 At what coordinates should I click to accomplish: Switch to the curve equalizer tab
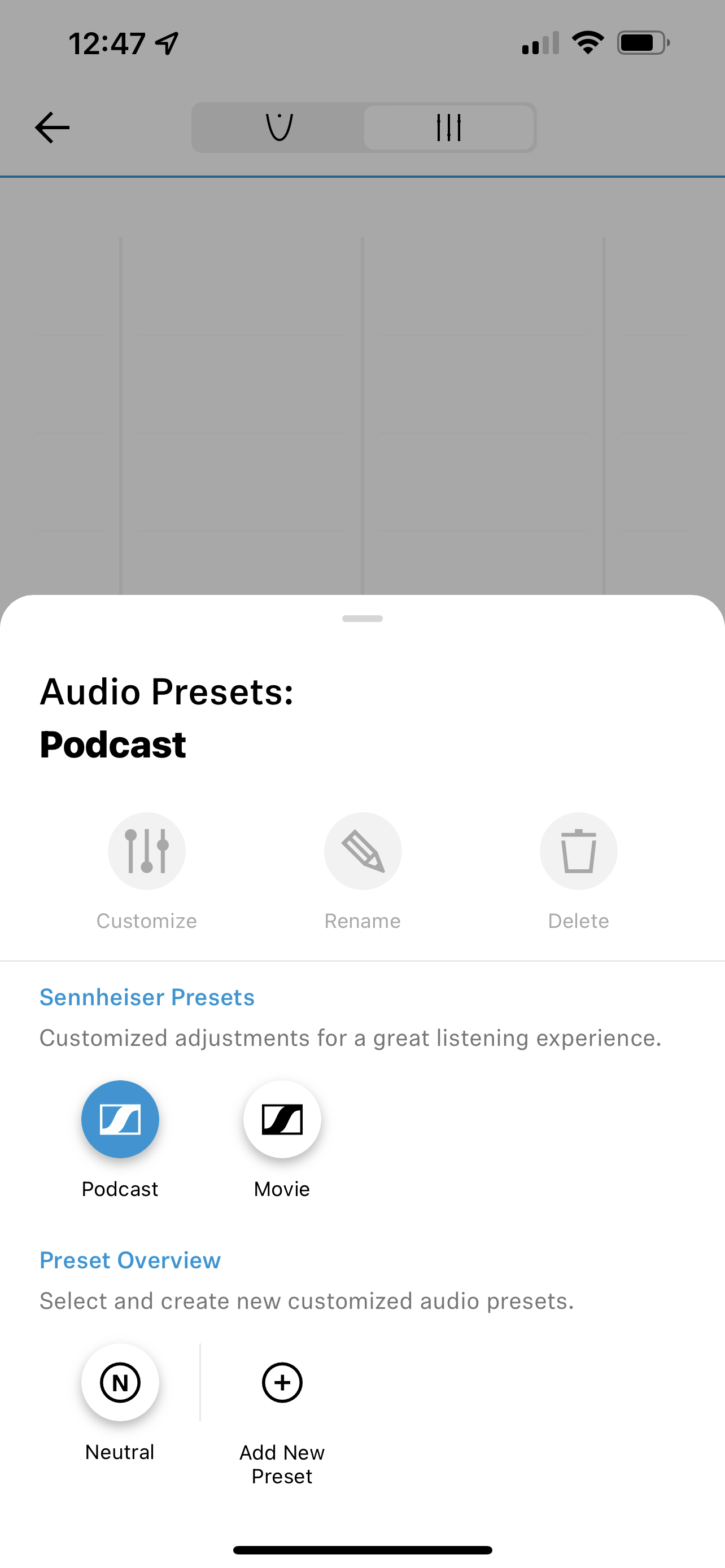pos(279,127)
